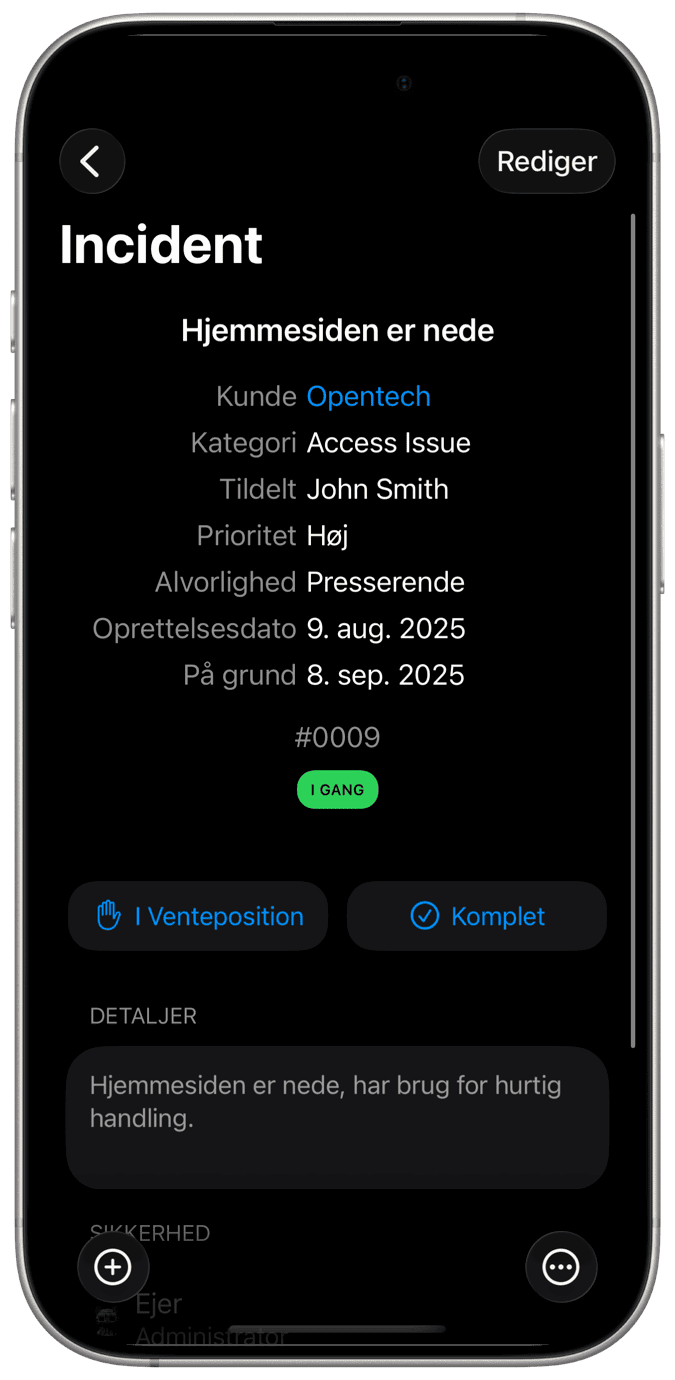Set incident to I Venteposition

click(x=198, y=916)
